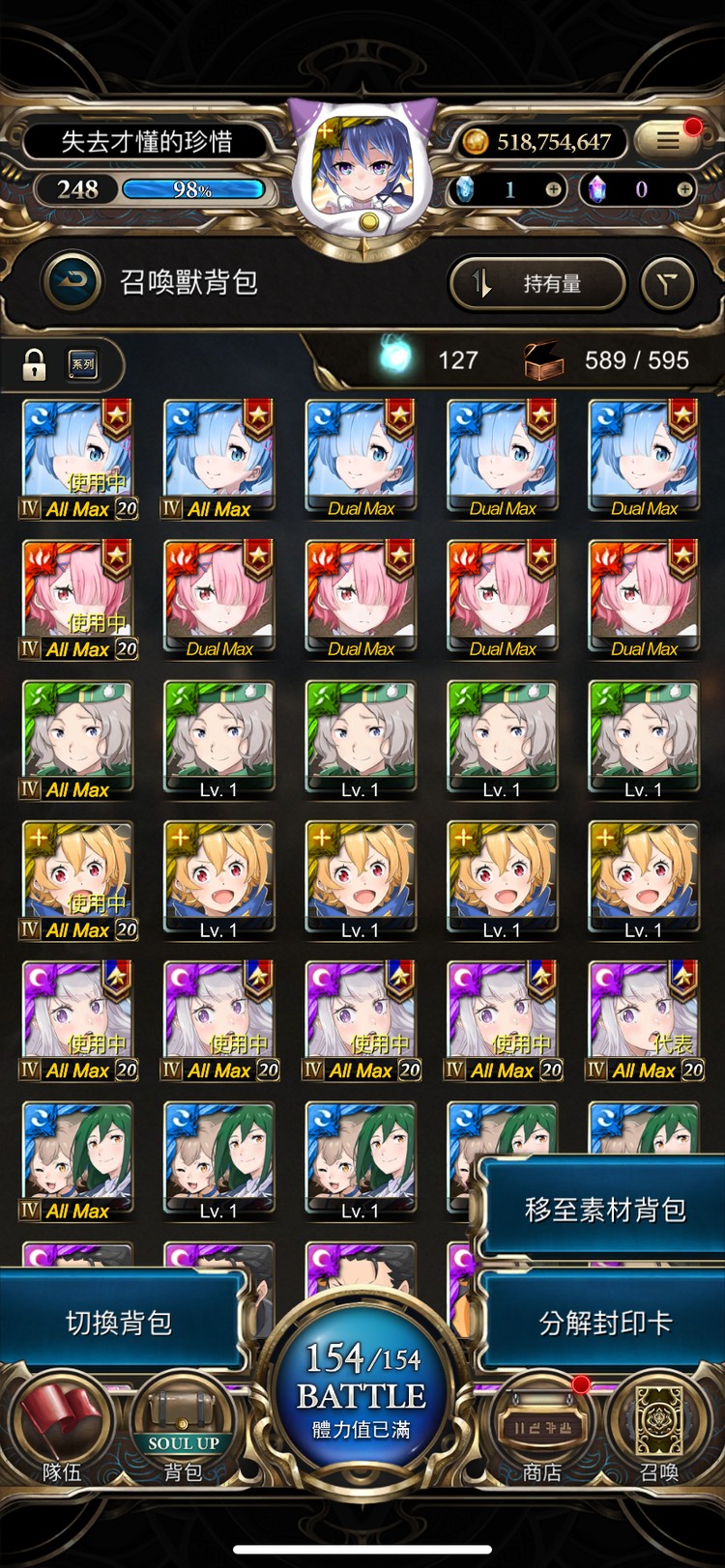Toggle the card lock icon
This screenshot has width=725, height=1568.
(35, 364)
